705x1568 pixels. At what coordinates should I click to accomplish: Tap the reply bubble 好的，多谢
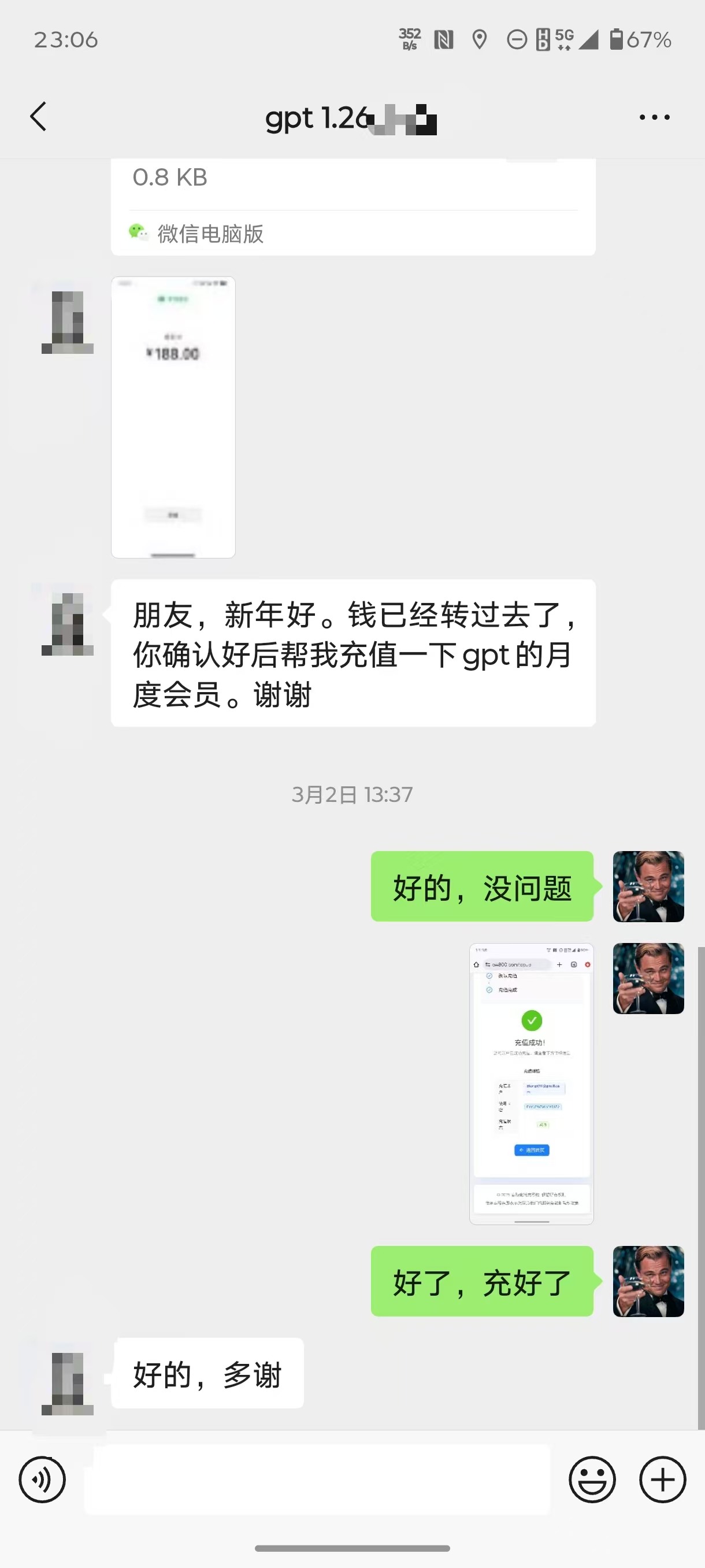207,1373
